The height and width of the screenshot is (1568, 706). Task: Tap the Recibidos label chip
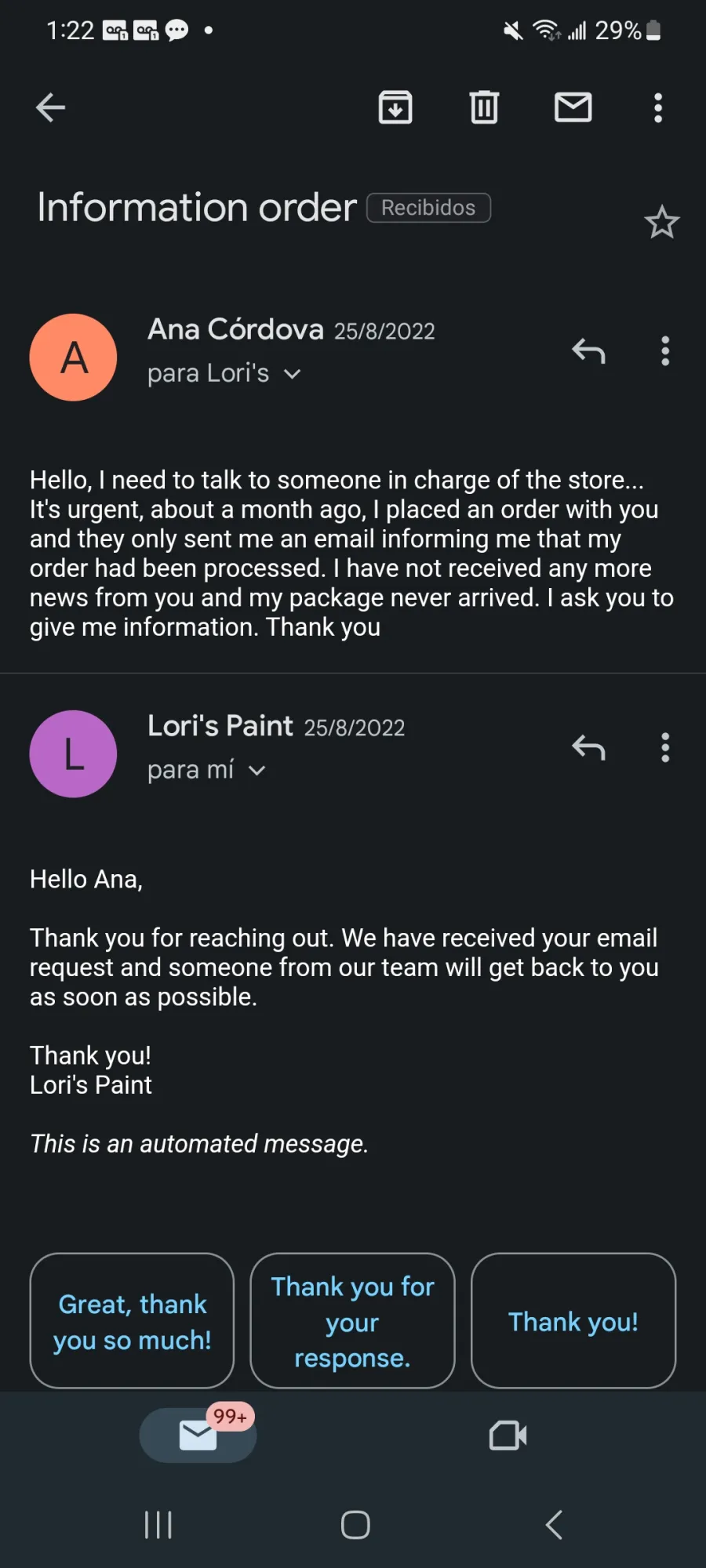[x=428, y=208]
